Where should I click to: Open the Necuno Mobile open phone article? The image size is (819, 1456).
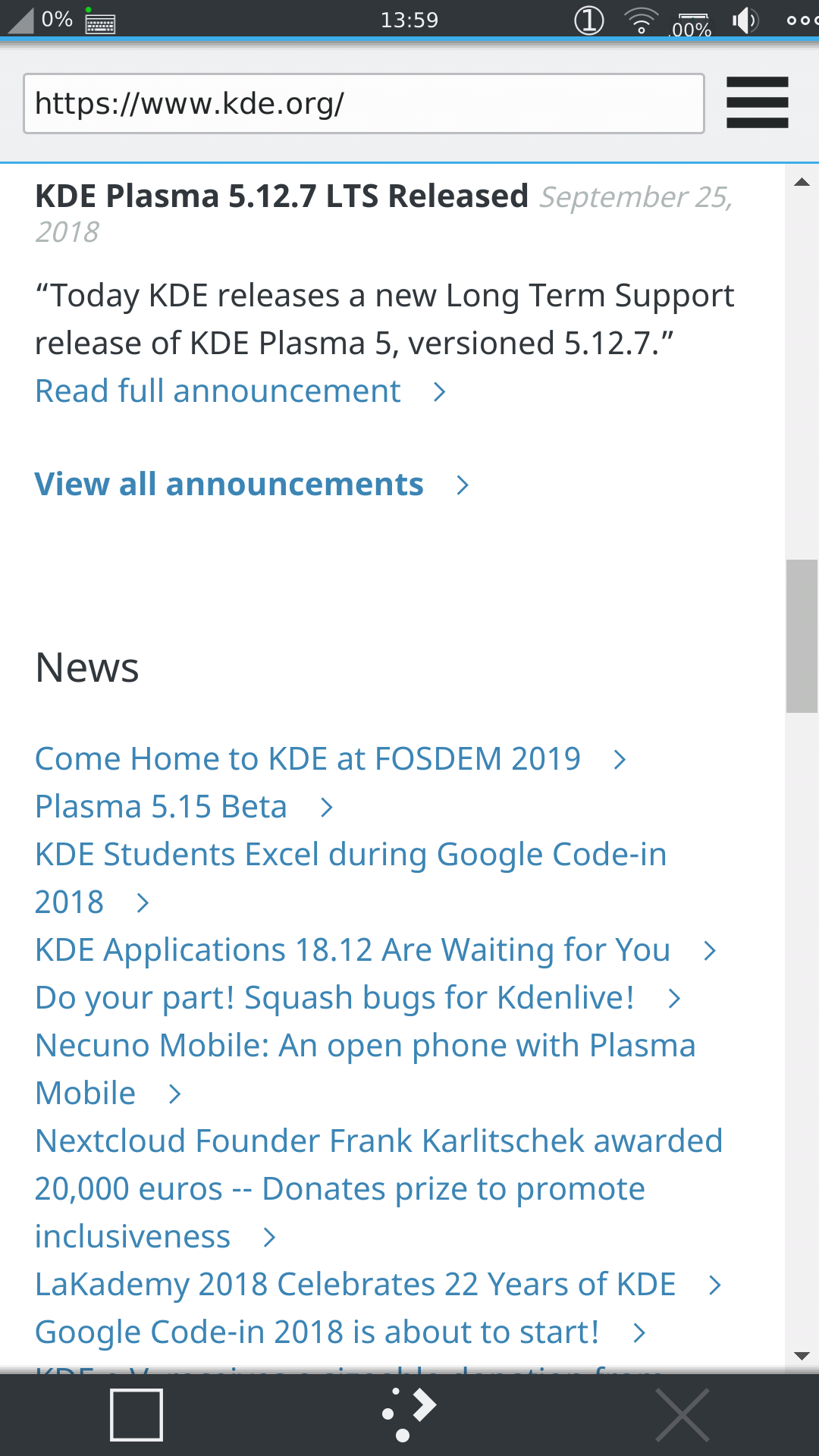click(366, 1069)
